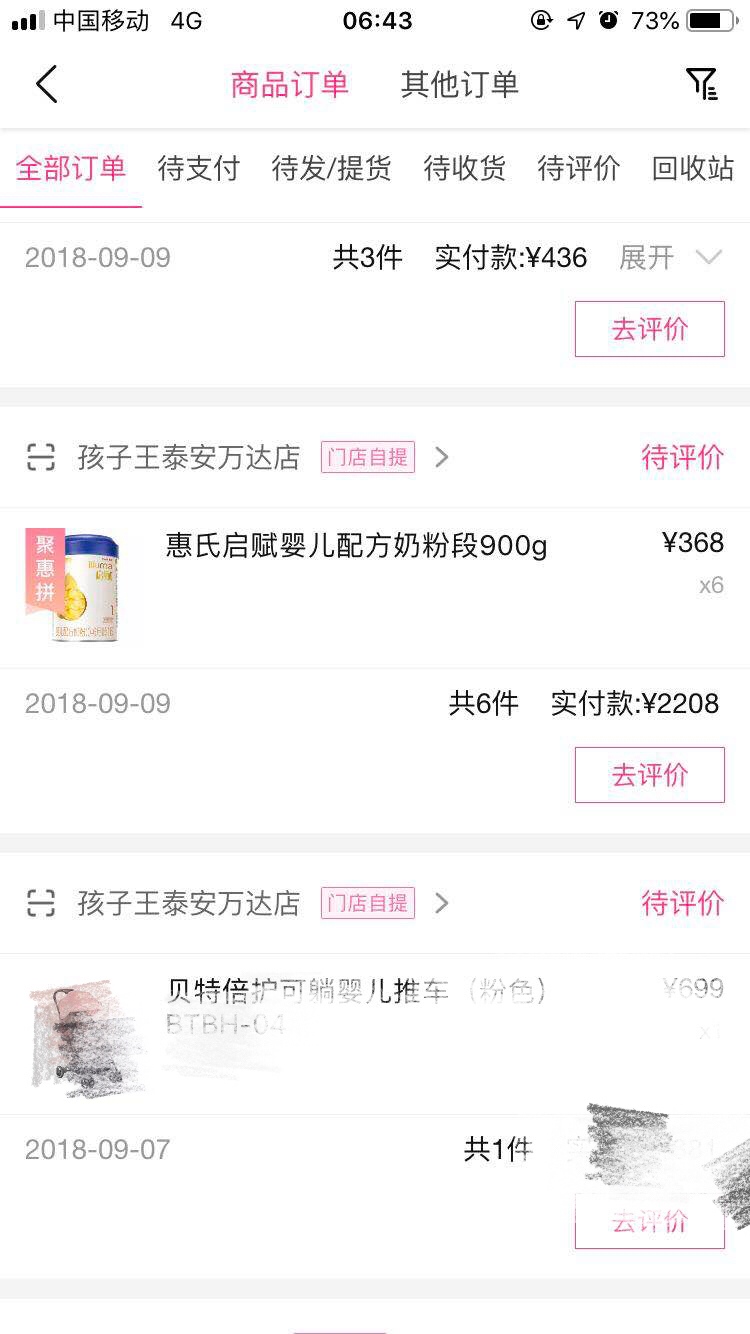Go back using the top-left arrow
The width and height of the screenshot is (750, 1334).
(x=46, y=84)
